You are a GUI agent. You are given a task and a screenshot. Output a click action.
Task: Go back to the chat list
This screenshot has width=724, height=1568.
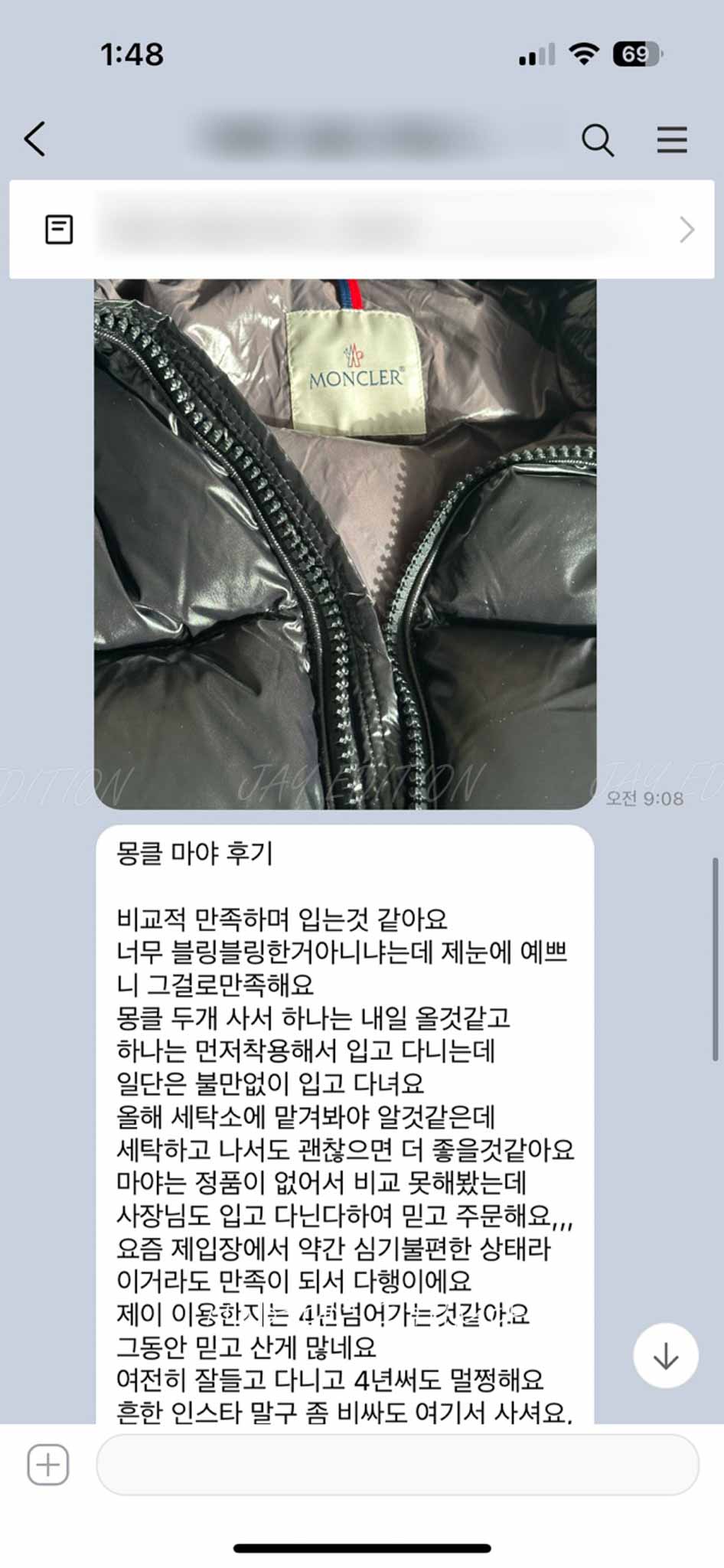pos(35,139)
